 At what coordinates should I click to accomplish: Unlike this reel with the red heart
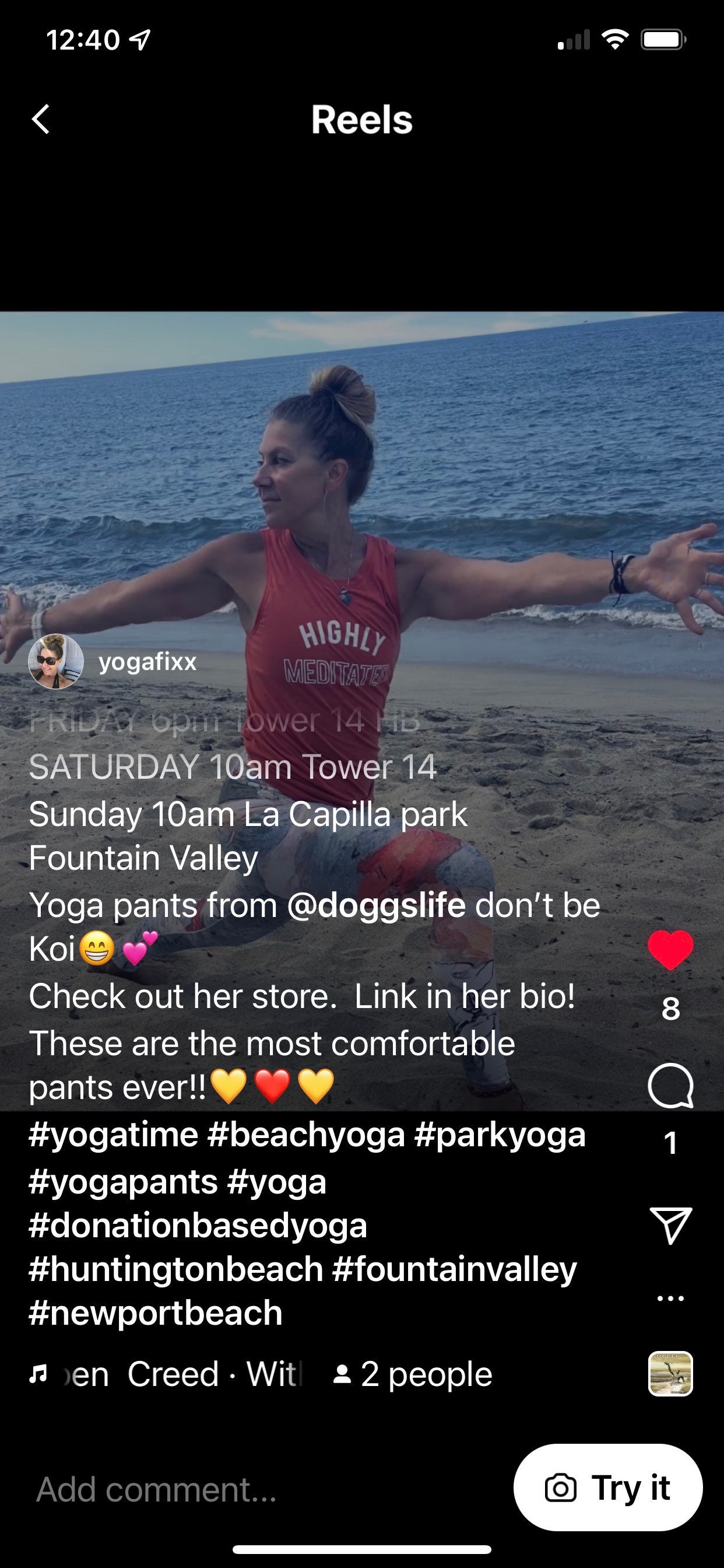(670, 950)
